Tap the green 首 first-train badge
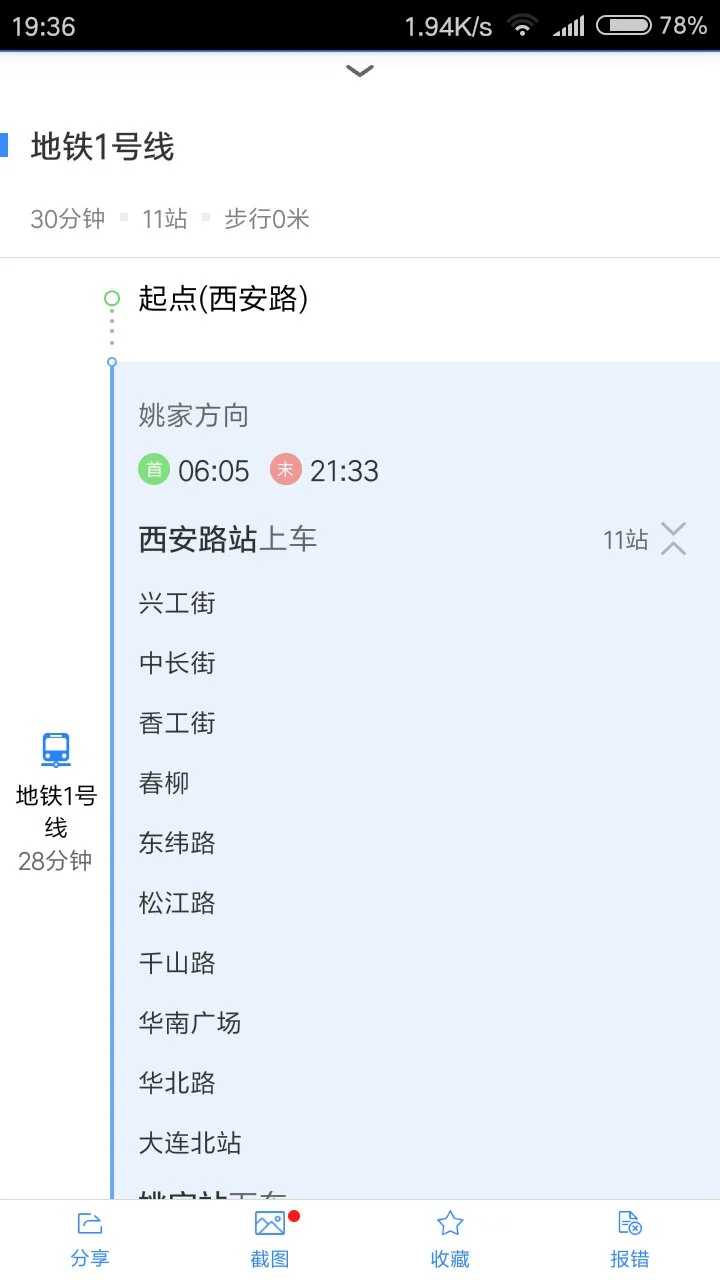The height and width of the screenshot is (1280, 720). pos(151,469)
